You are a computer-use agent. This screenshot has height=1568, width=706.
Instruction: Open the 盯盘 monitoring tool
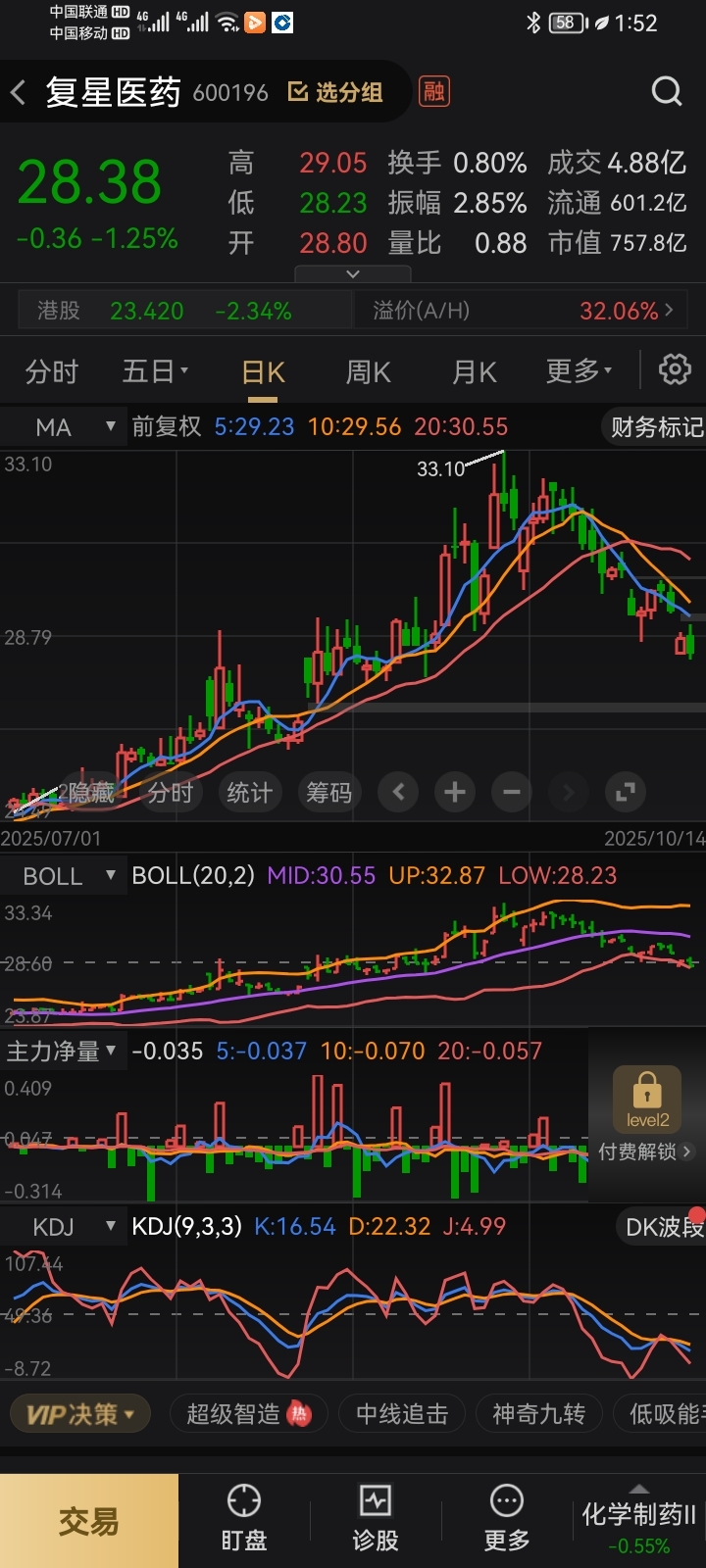click(244, 1519)
